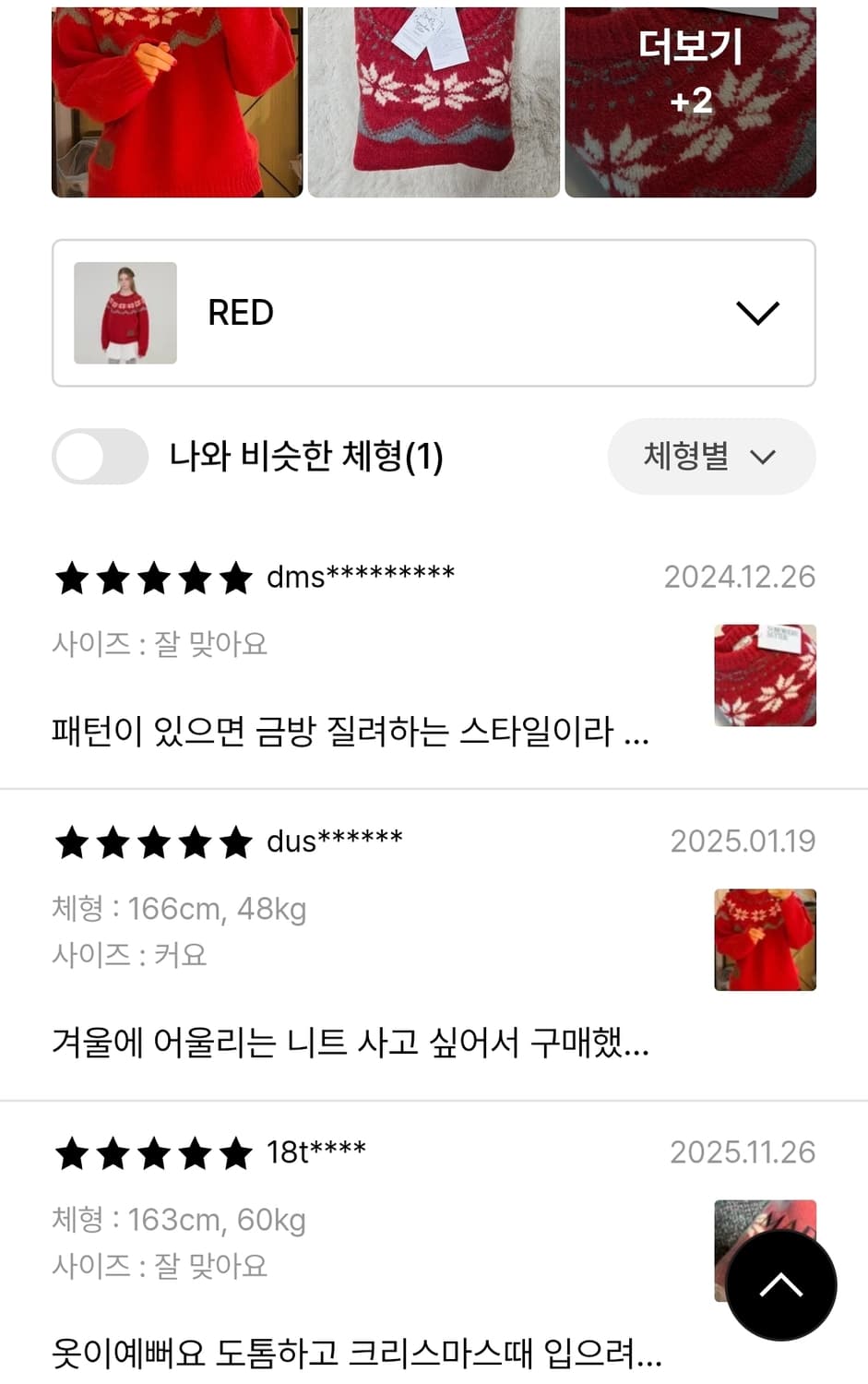868x1384 pixels.
Task: Turn on similar body type filter switch
Action: point(100,457)
